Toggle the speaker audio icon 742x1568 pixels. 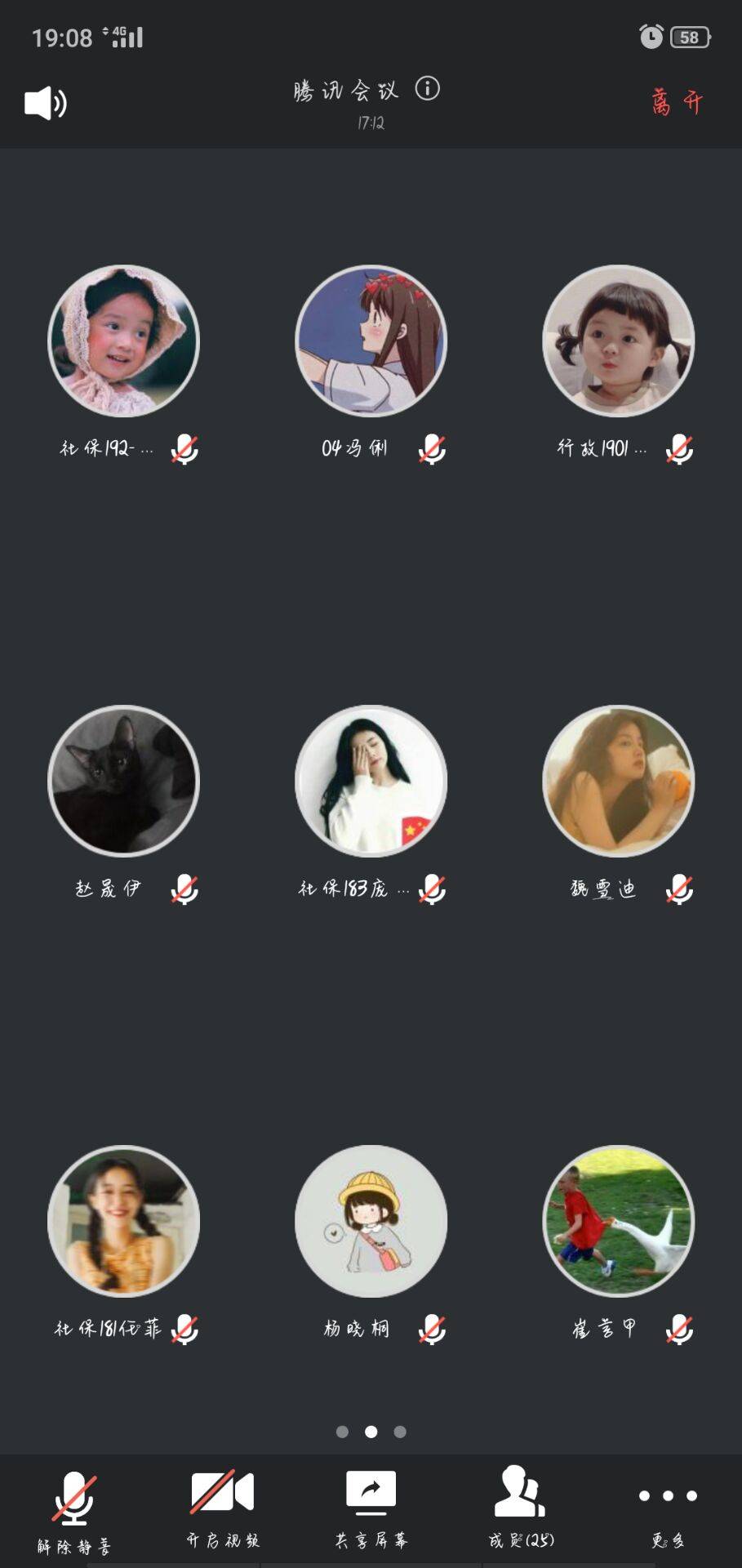click(x=45, y=104)
